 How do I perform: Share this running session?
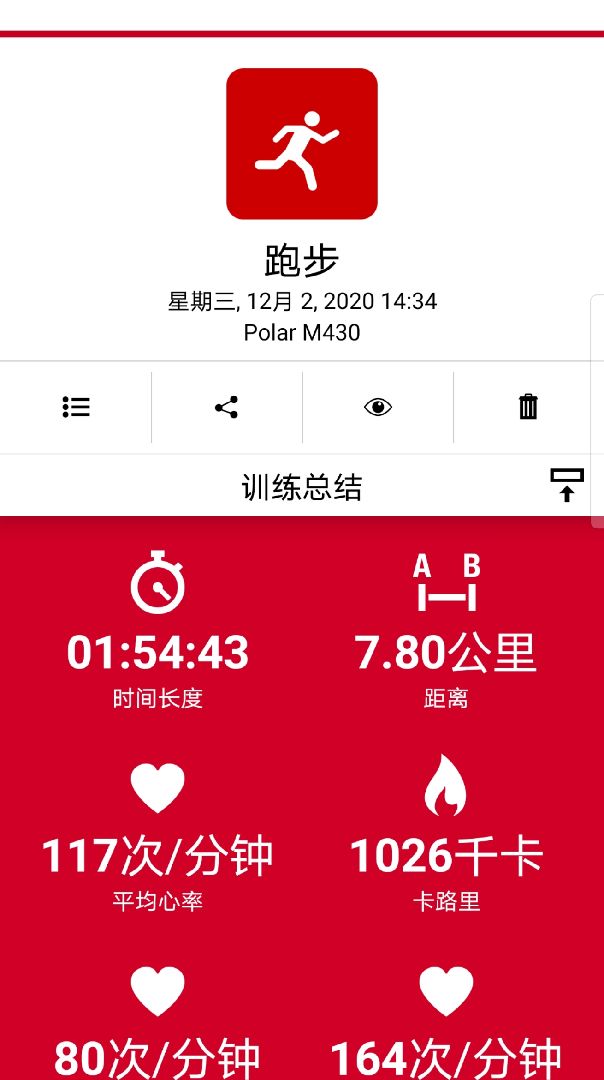click(x=227, y=407)
